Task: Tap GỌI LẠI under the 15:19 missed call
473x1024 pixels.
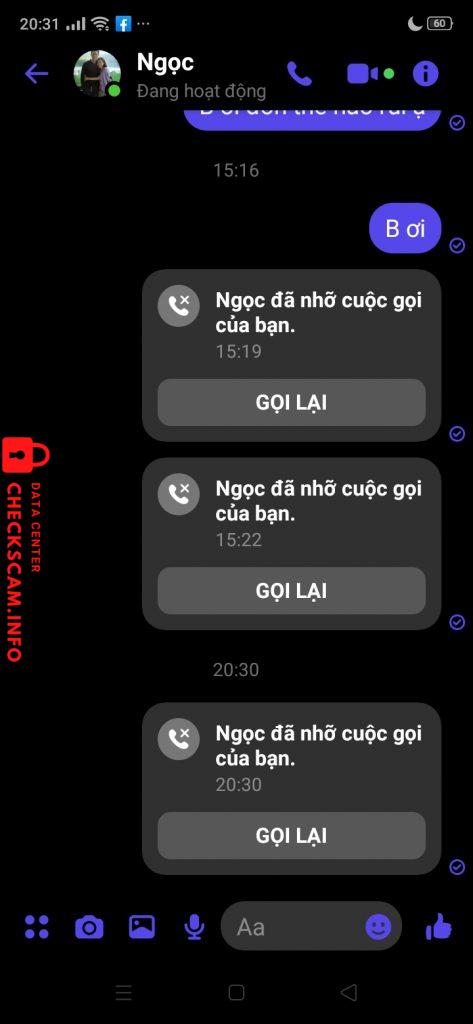Action: [291, 402]
